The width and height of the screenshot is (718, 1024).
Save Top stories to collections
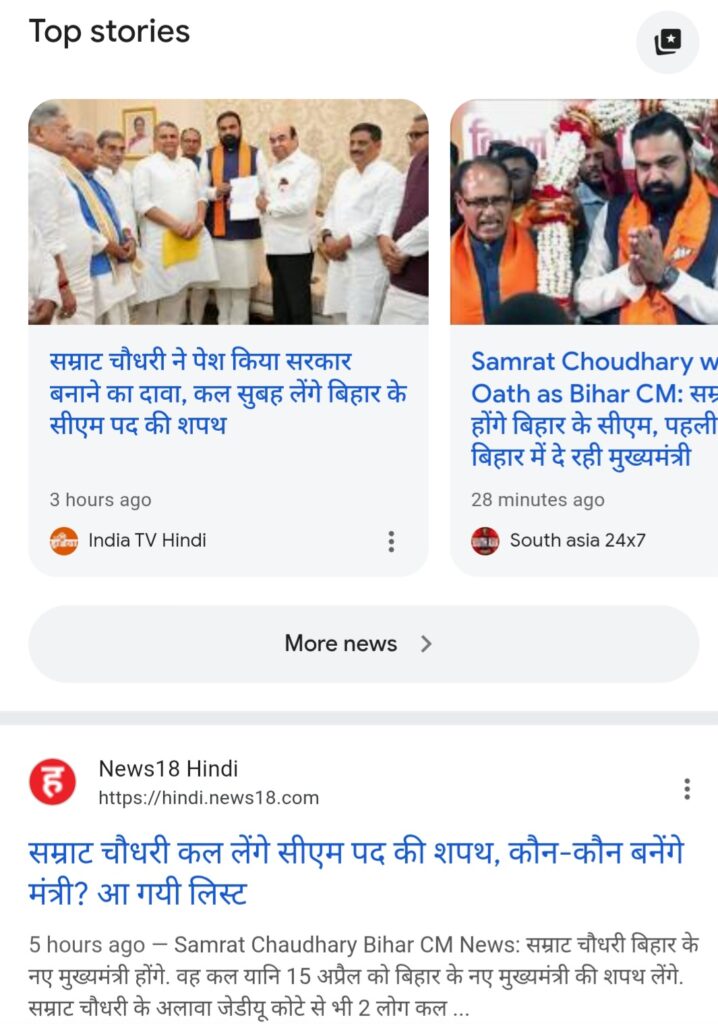[x=667, y=42]
